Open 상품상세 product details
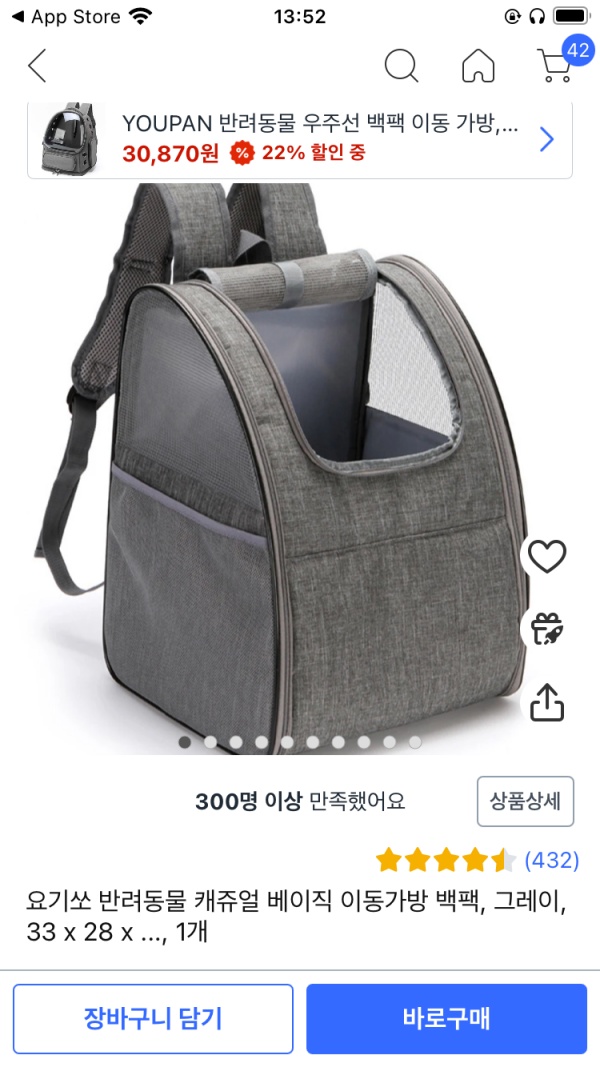 coord(525,801)
